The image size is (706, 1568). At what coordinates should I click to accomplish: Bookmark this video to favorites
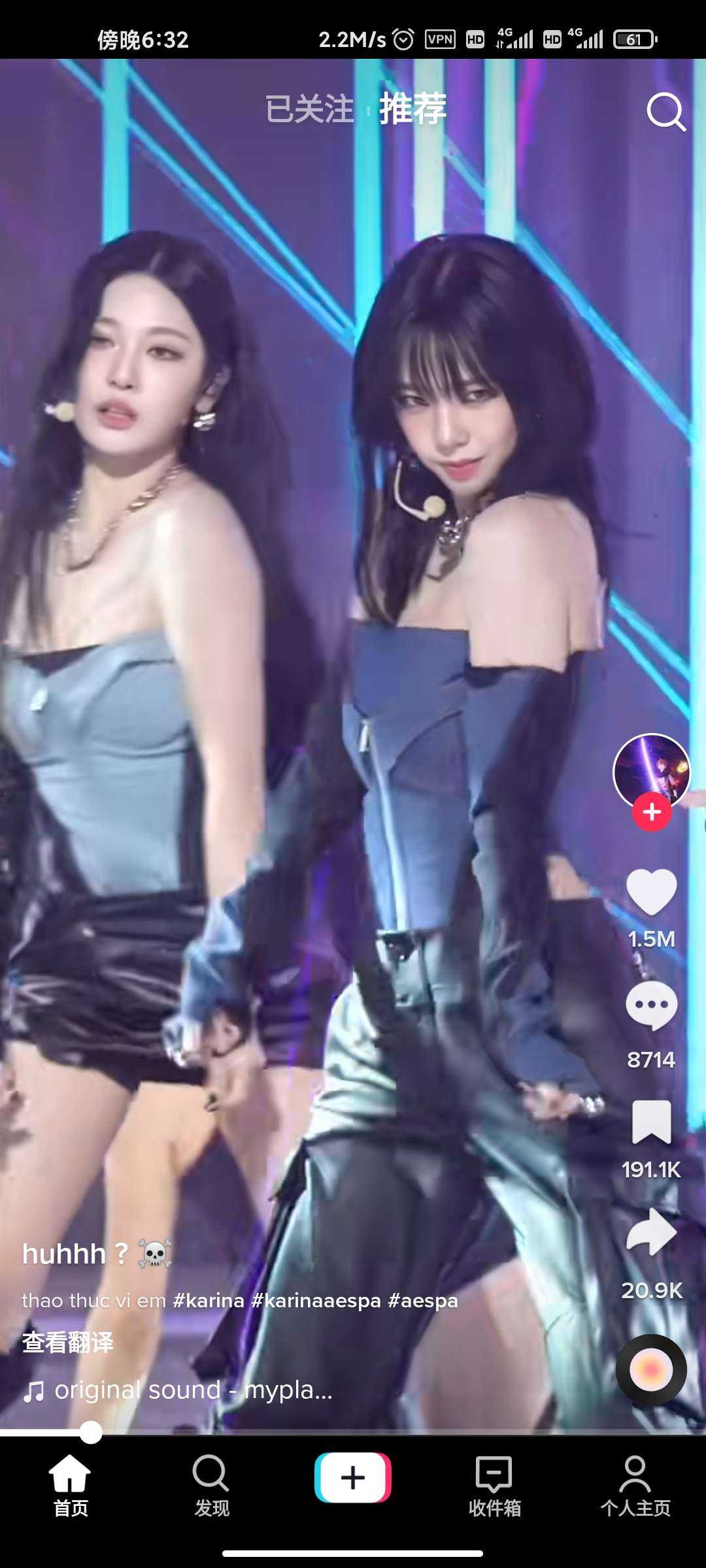651,1122
